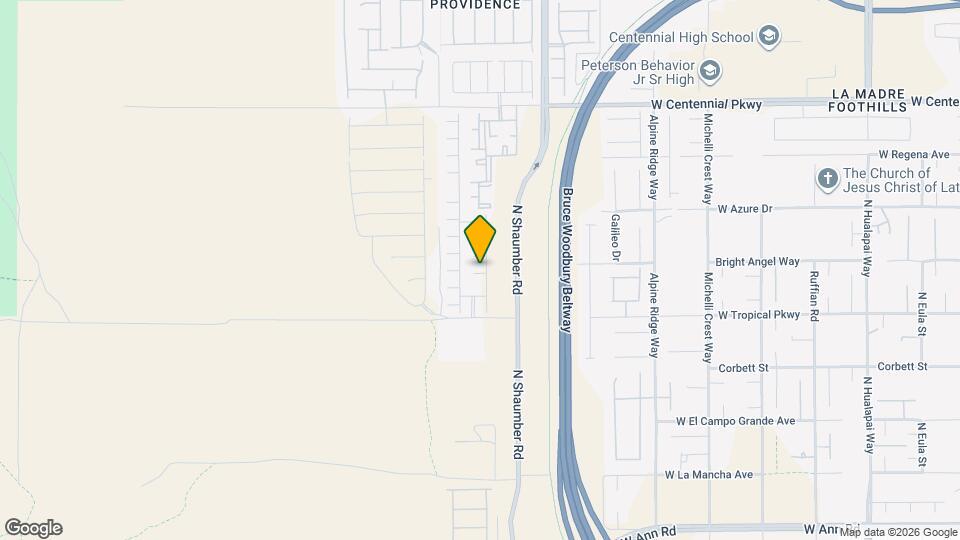Open Centennial High School map pin
Screen dimensions: 960x540
769,38
